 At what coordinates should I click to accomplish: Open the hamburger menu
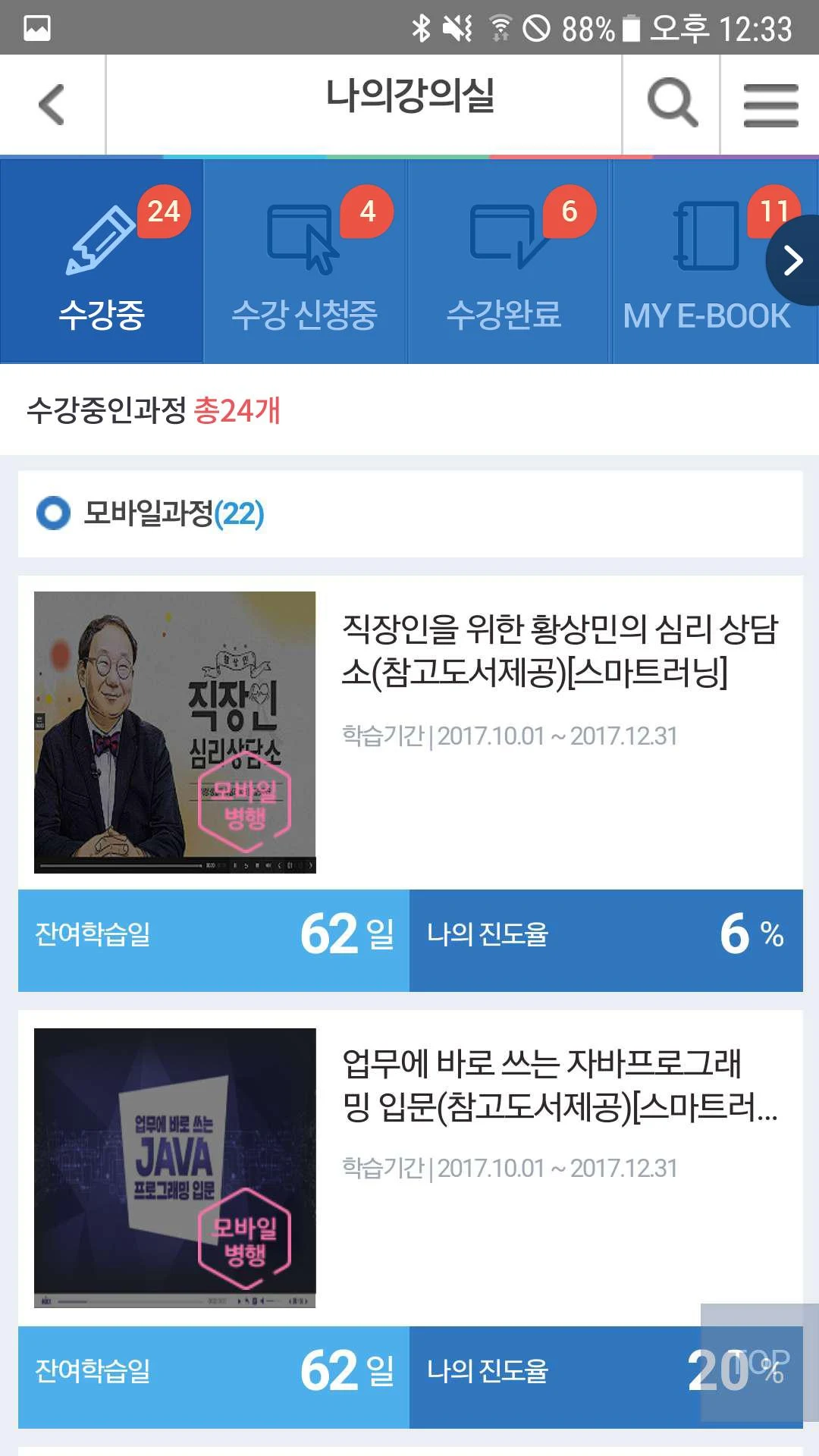coord(770,105)
